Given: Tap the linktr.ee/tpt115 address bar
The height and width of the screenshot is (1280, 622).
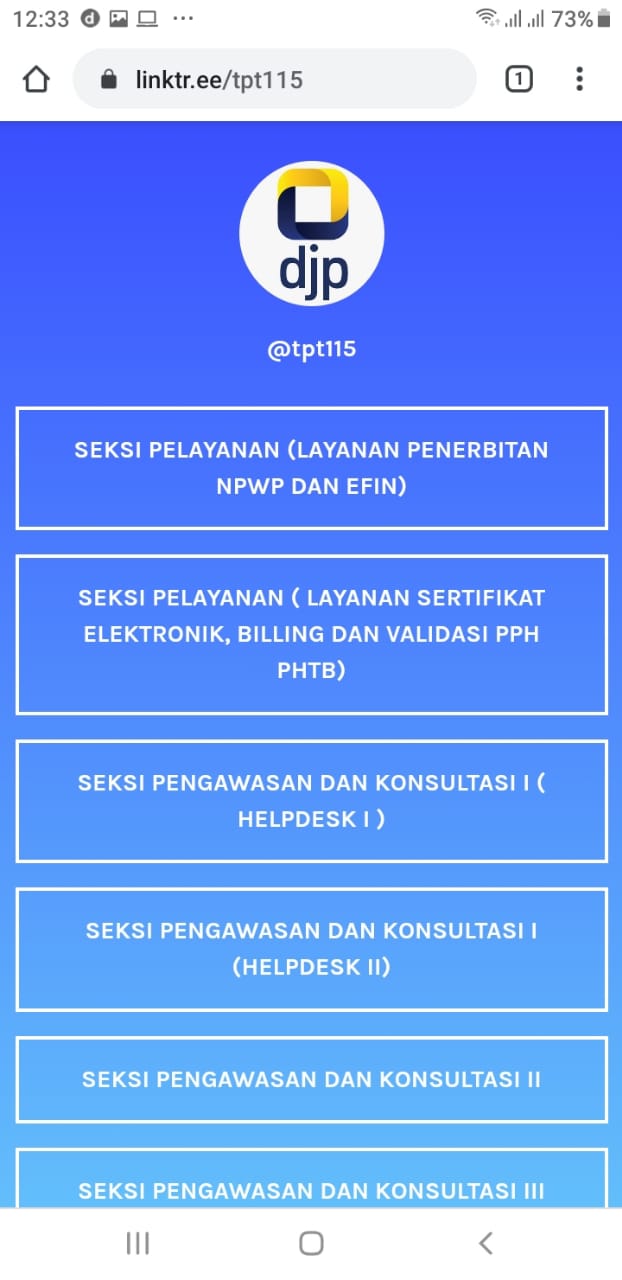Looking at the screenshot, I should tap(274, 79).
